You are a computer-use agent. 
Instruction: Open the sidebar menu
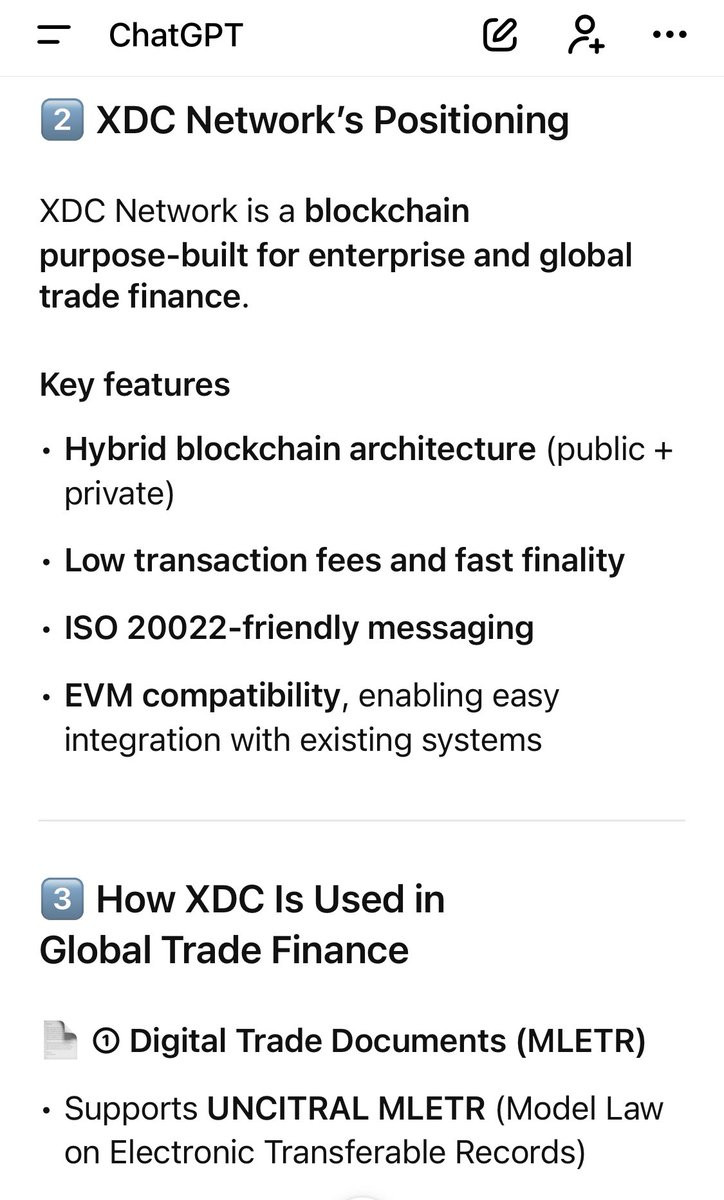(x=53, y=36)
